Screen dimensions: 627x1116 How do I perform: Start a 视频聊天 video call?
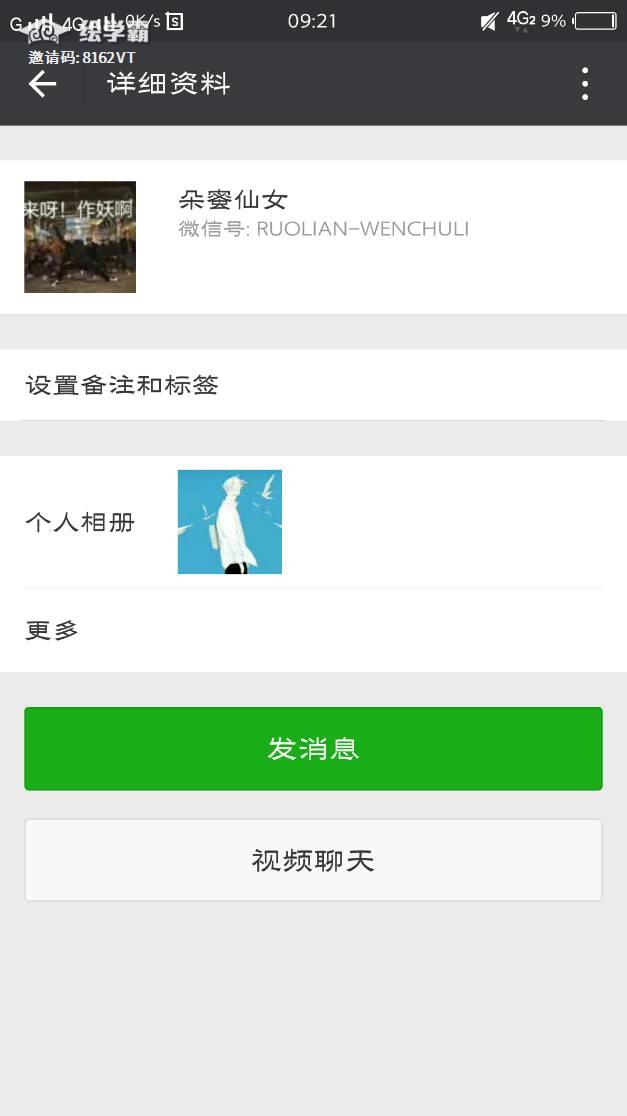pos(313,860)
